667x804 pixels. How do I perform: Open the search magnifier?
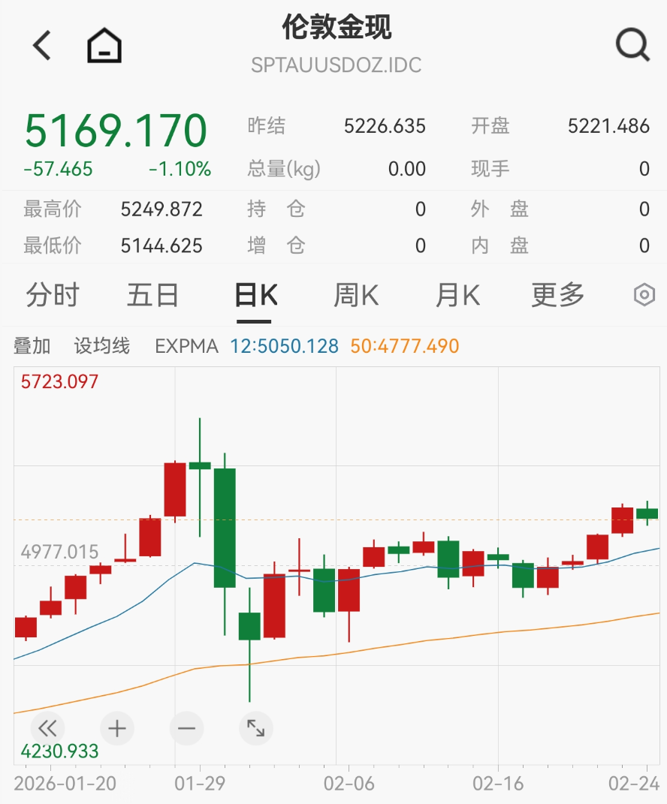[631, 45]
